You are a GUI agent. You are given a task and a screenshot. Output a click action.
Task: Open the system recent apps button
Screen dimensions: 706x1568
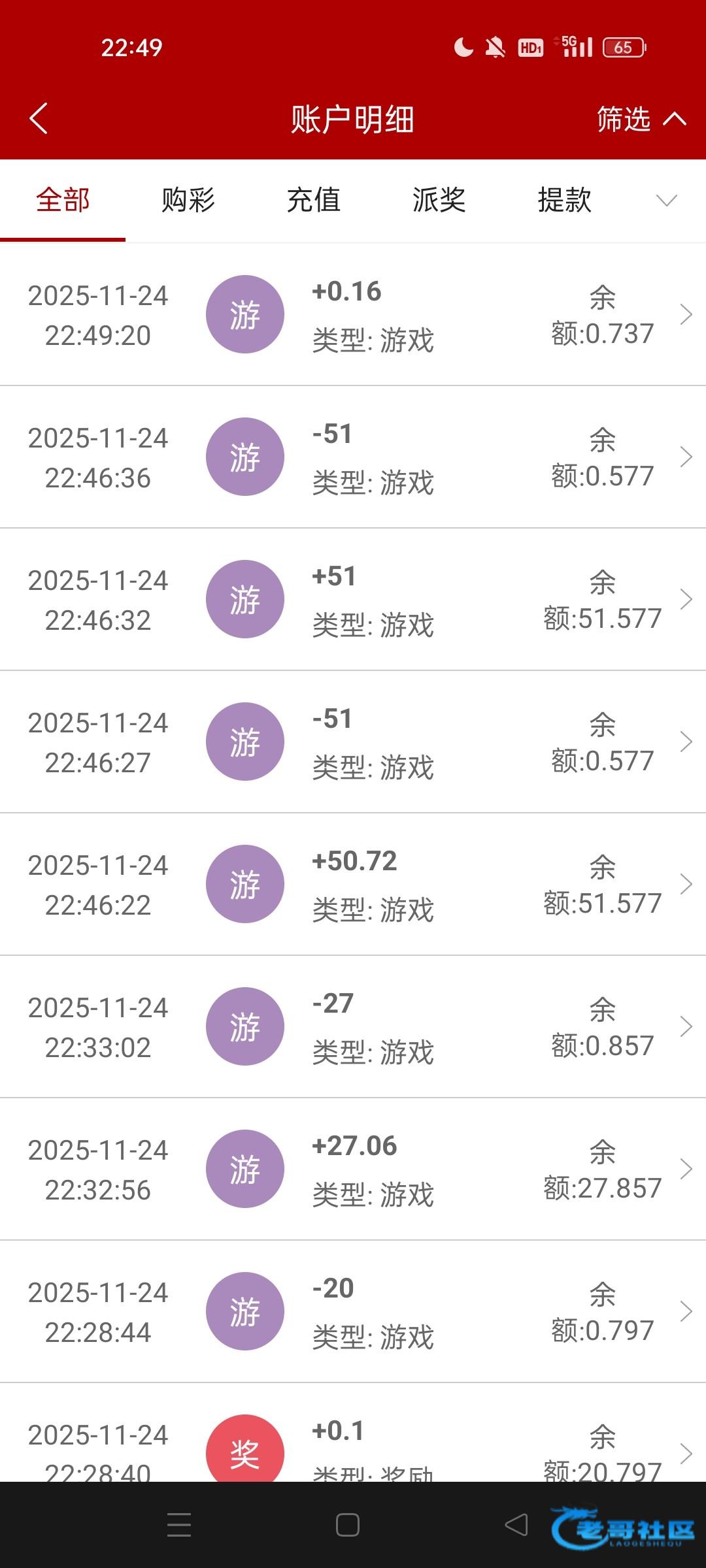(179, 1526)
